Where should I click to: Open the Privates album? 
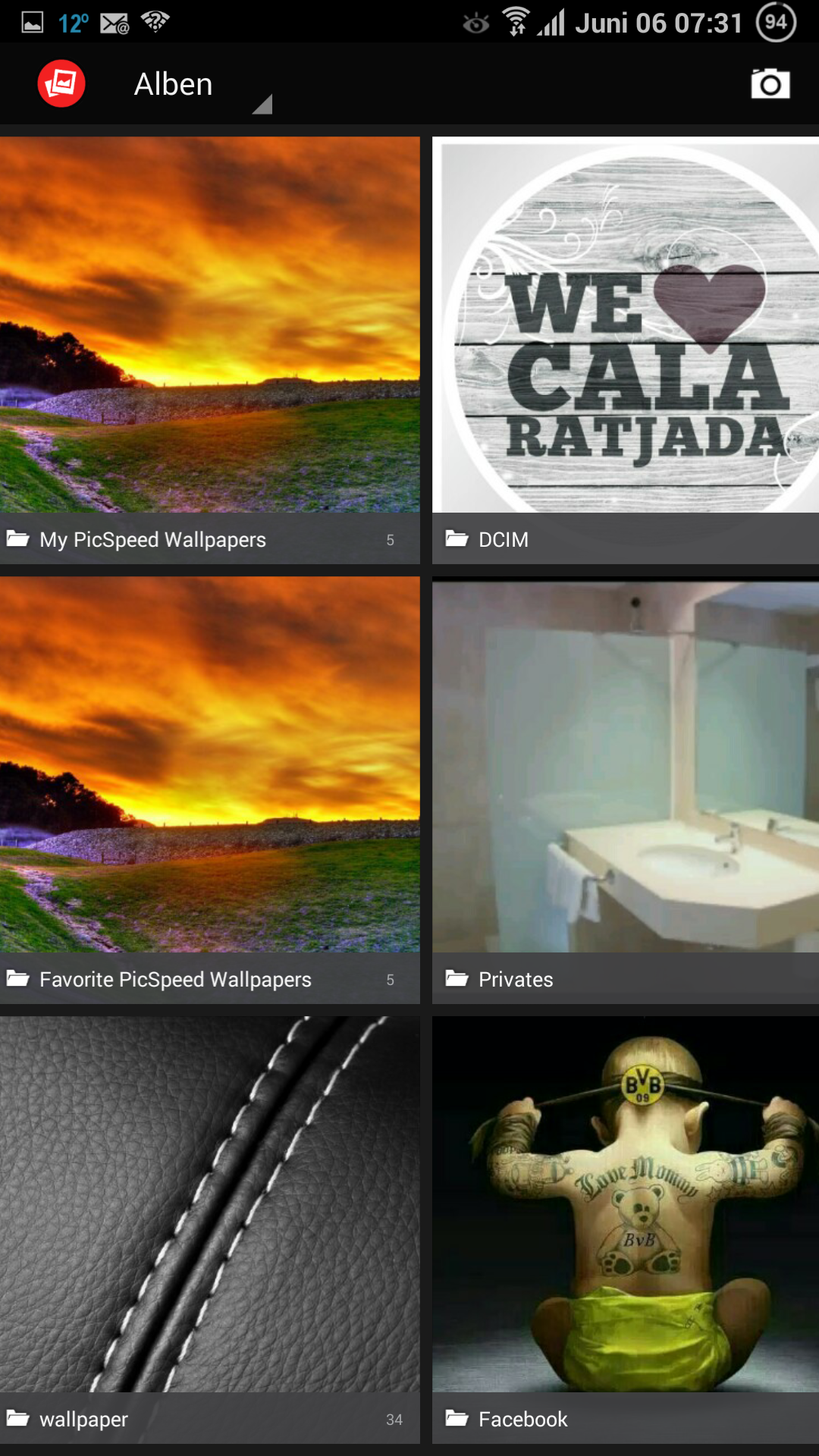click(x=626, y=790)
